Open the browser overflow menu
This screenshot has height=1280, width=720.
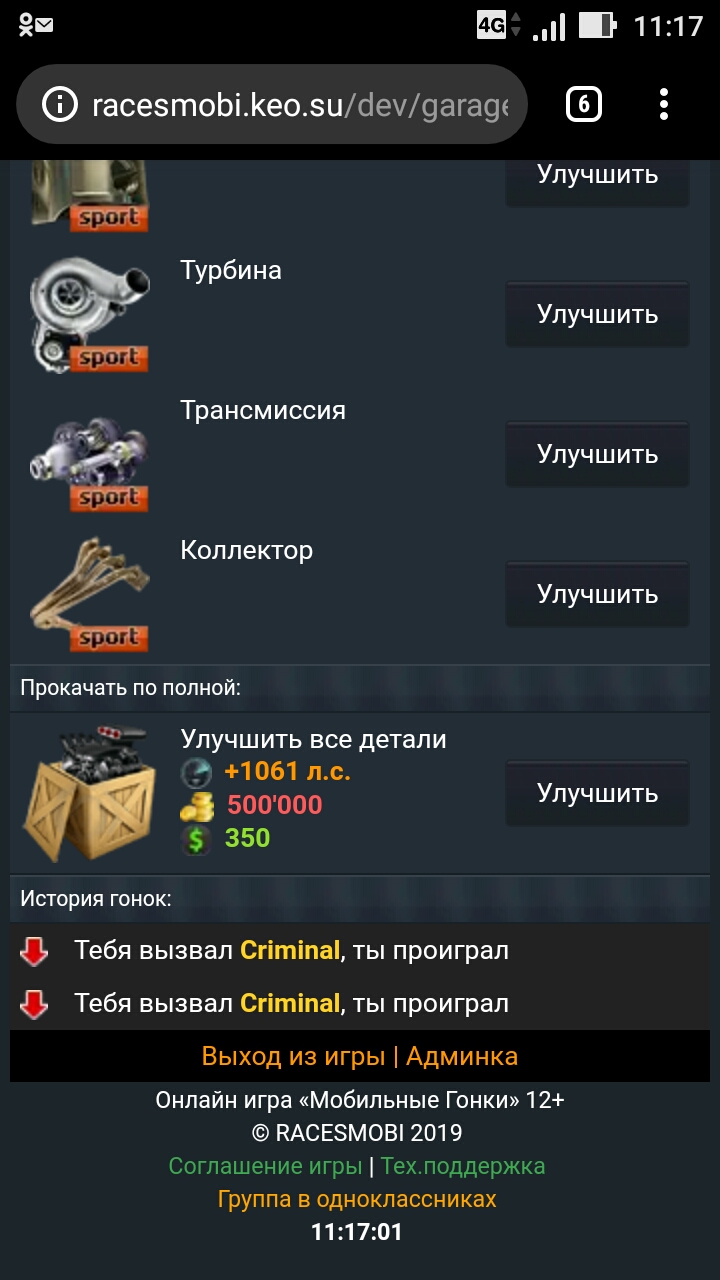tap(664, 104)
